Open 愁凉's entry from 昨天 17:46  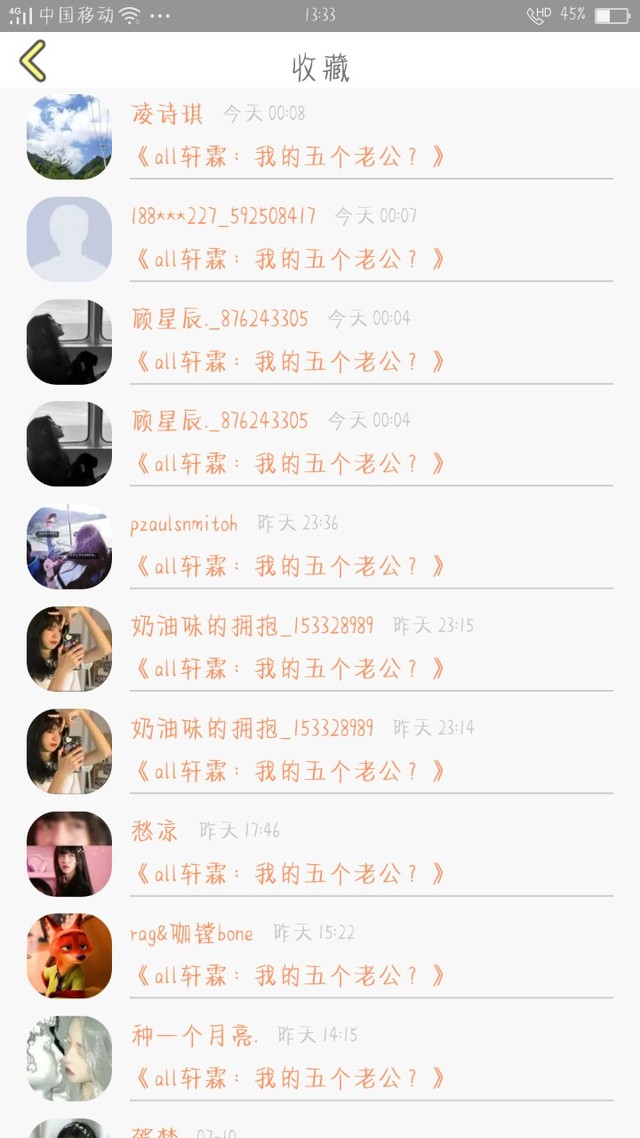(x=290, y=873)
